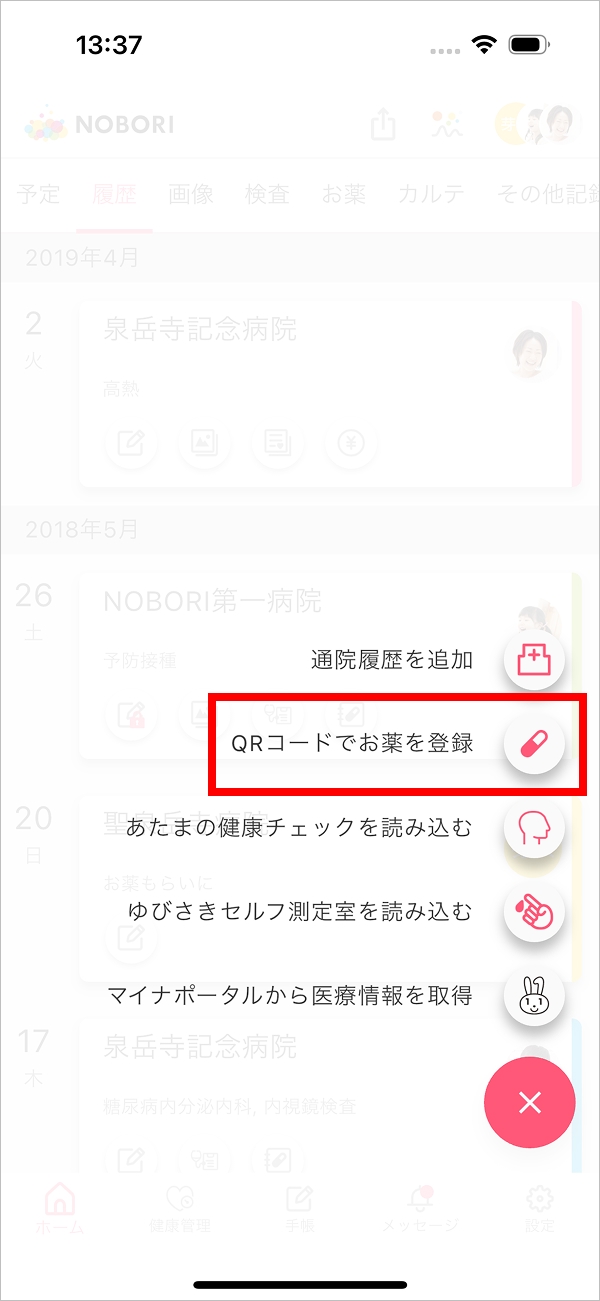The width and height of the screenshot is (600, 1301).
Task: Close the speed dial menu with X
Action: [529, 1102]
